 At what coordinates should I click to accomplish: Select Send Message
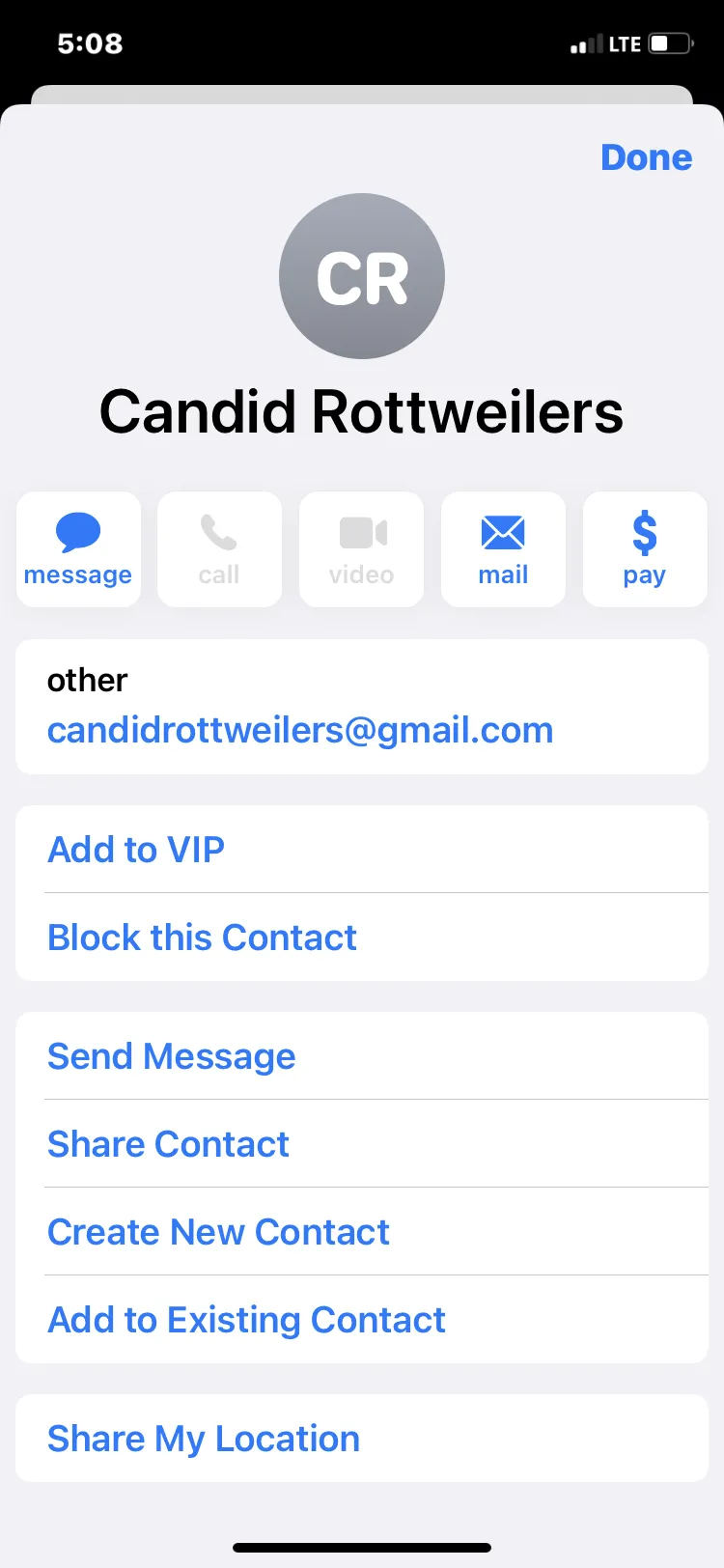(362, 1056)
